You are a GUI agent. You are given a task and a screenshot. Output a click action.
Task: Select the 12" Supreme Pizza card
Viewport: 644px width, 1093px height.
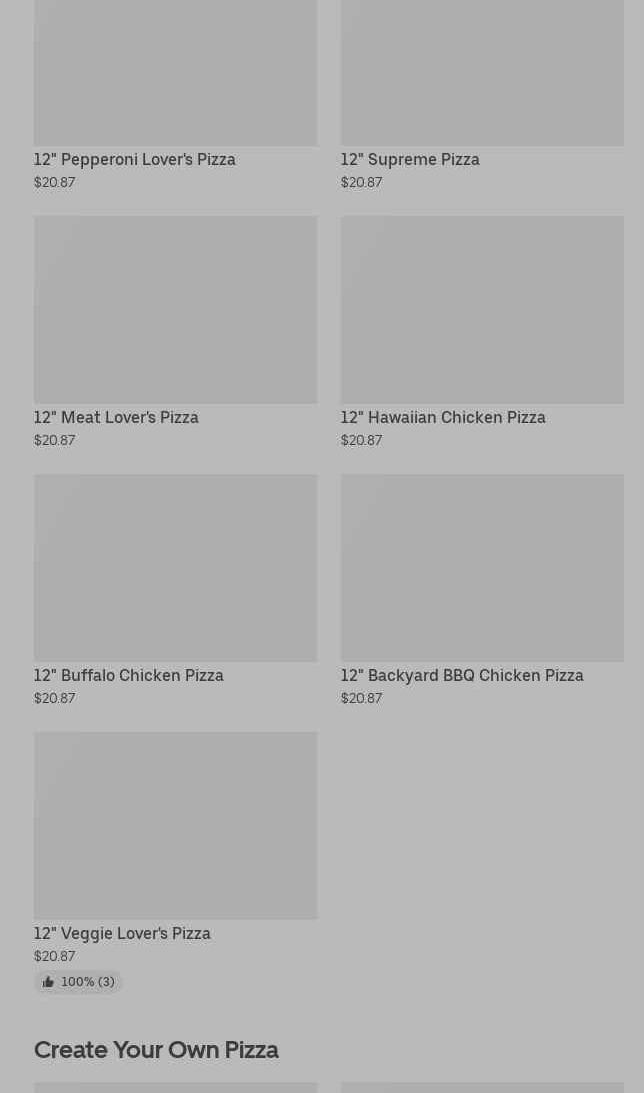point(482,95)
